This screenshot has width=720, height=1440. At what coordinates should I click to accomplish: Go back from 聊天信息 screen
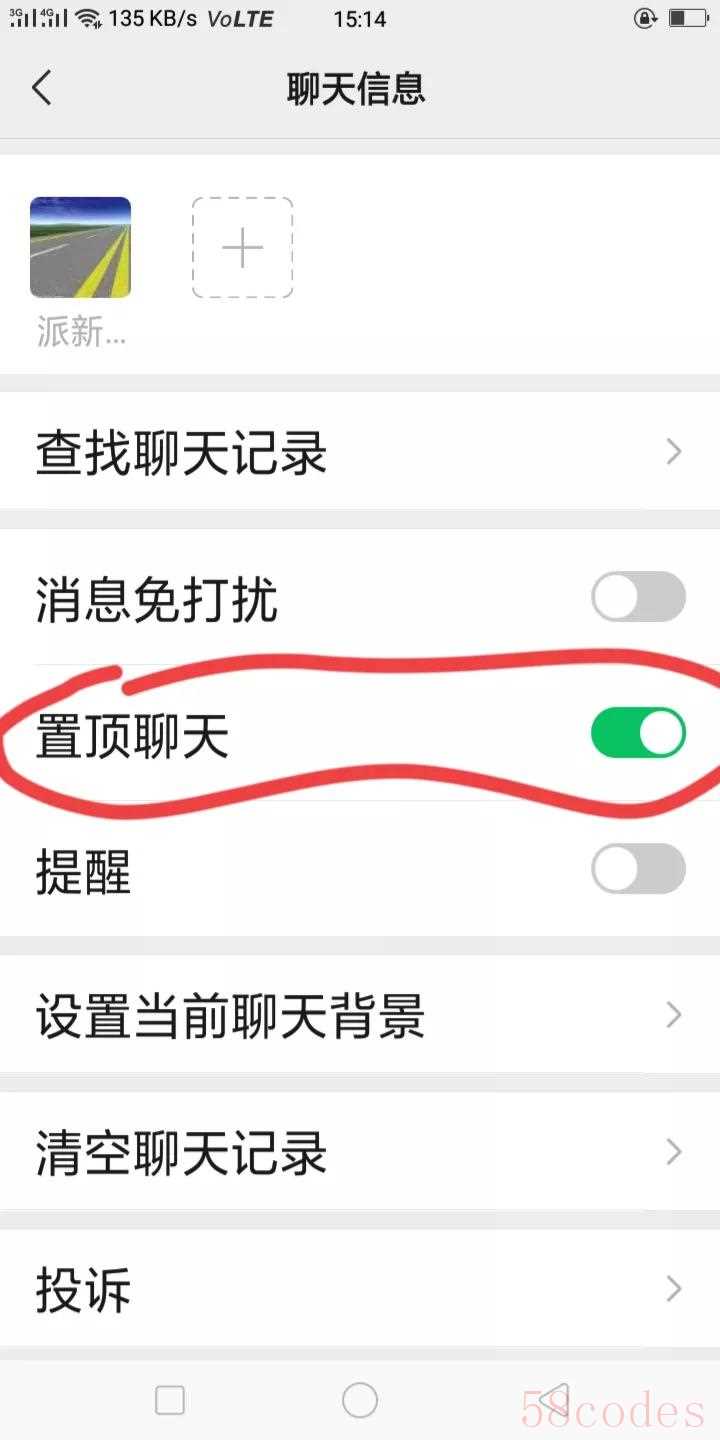41,88
